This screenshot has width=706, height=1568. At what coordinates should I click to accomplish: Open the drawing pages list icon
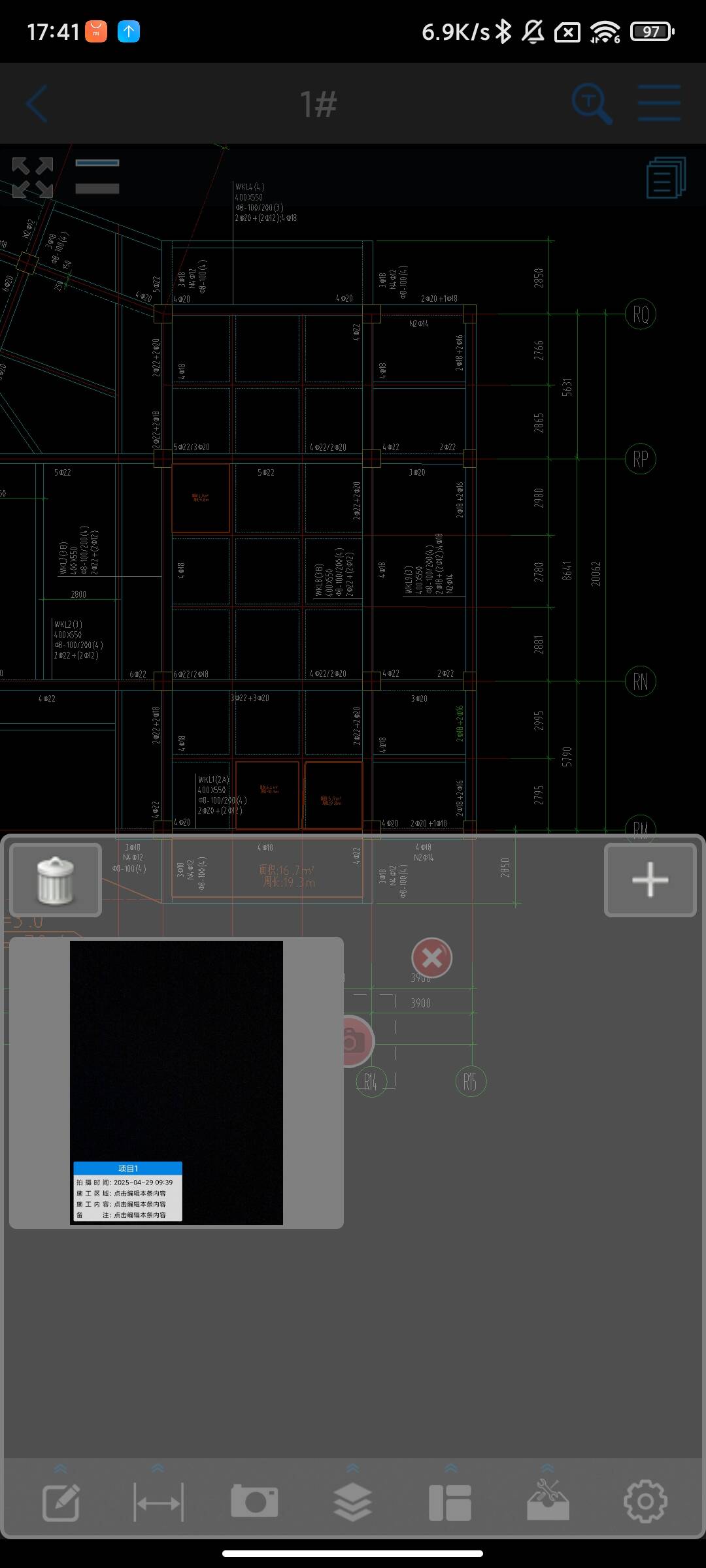click(665, 178)
